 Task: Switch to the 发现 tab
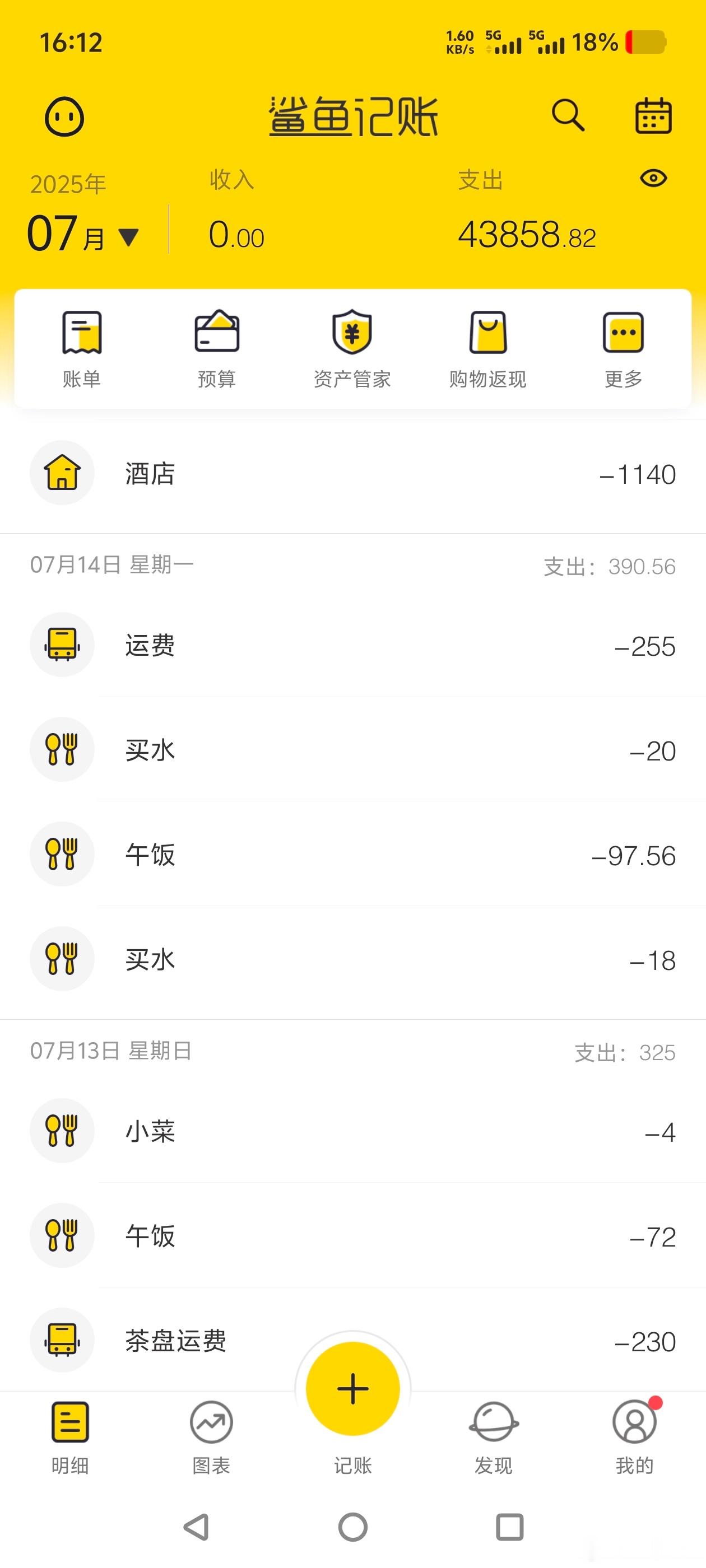pyautogui.click(x=494, y=1438)
